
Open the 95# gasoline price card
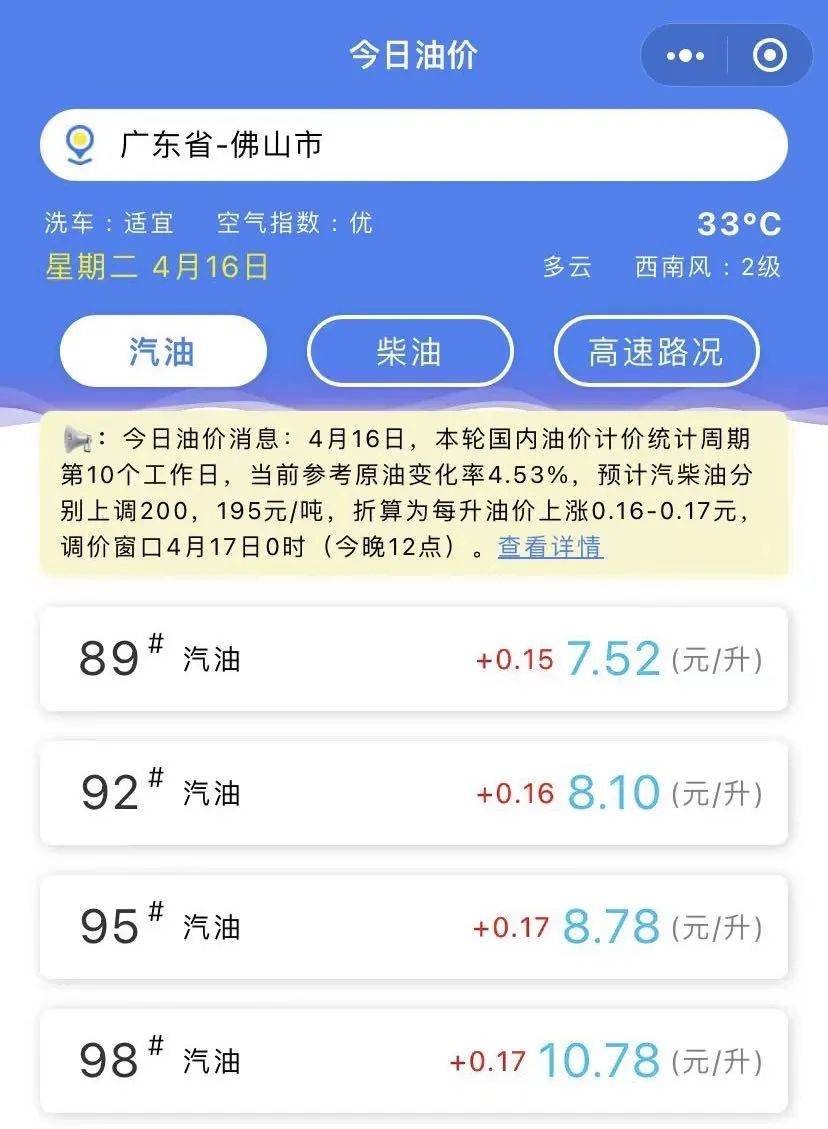coord(414,926)
